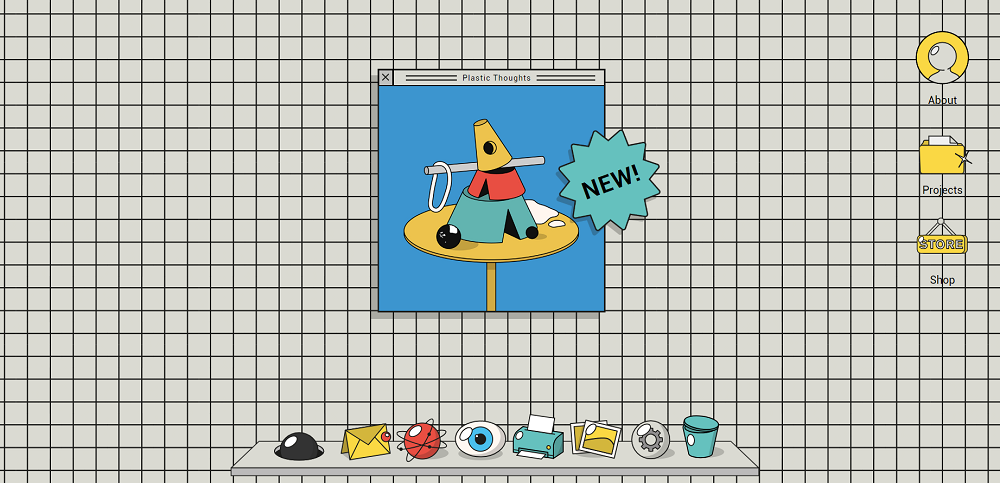Tap the NEW! starburst badge
Viewport: 1000px width, 483px height.
(x=609, y=180)
